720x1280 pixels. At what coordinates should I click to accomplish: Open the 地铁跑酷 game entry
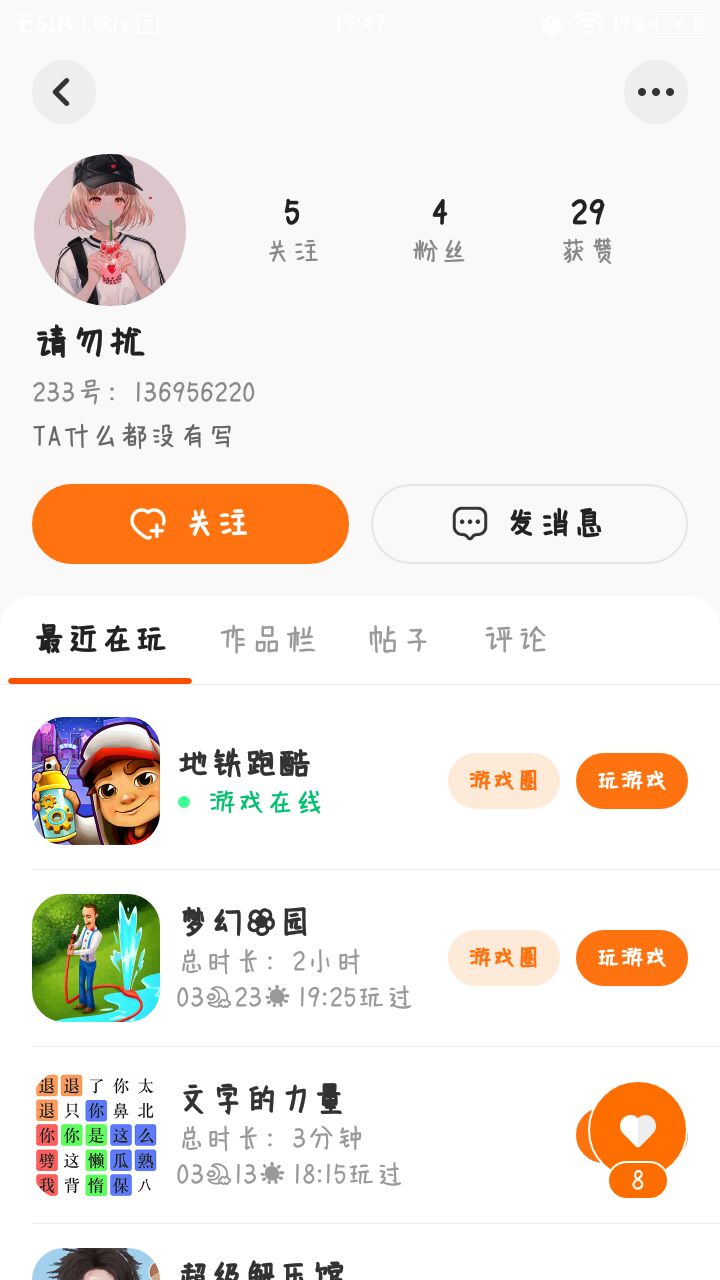point(245,781)
